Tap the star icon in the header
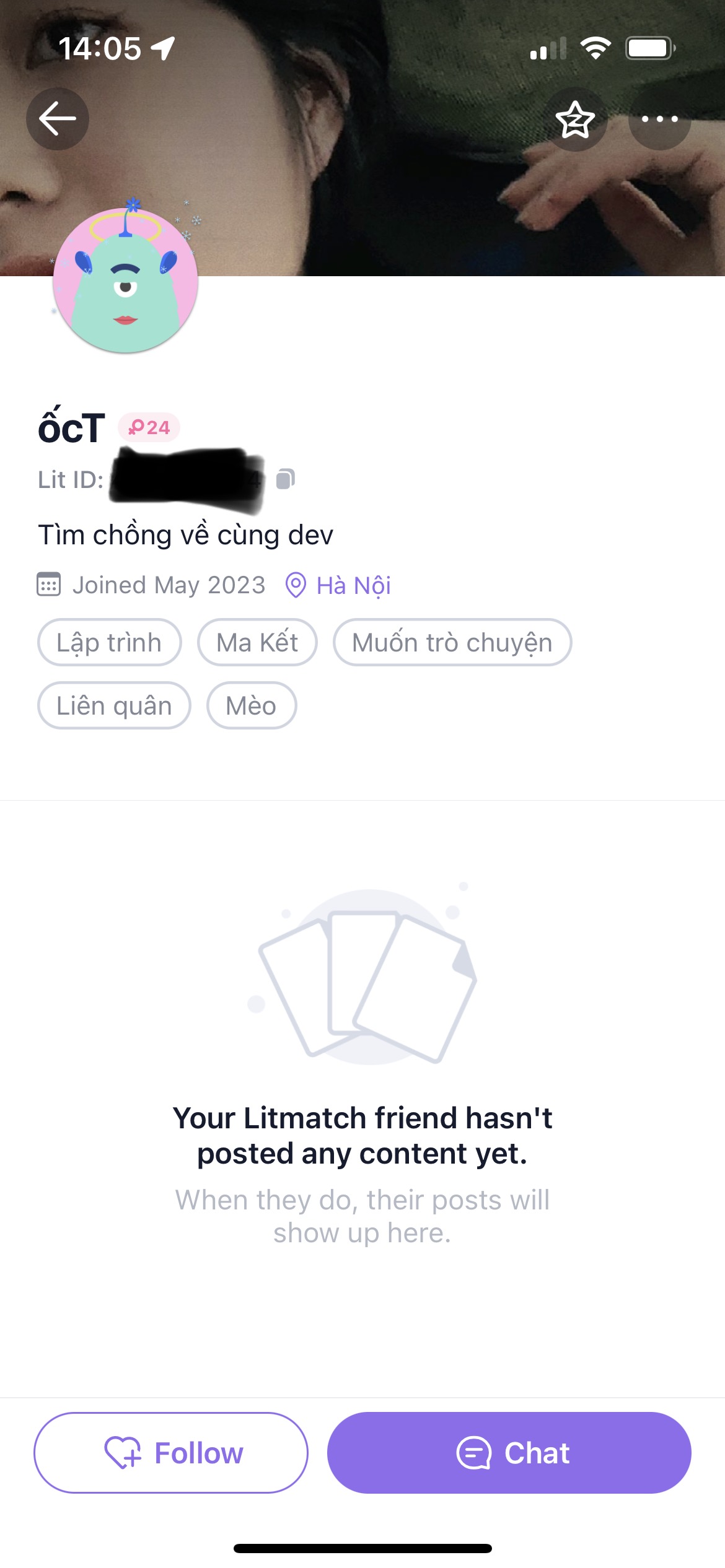725x1568 pixels. coord(575,119)
